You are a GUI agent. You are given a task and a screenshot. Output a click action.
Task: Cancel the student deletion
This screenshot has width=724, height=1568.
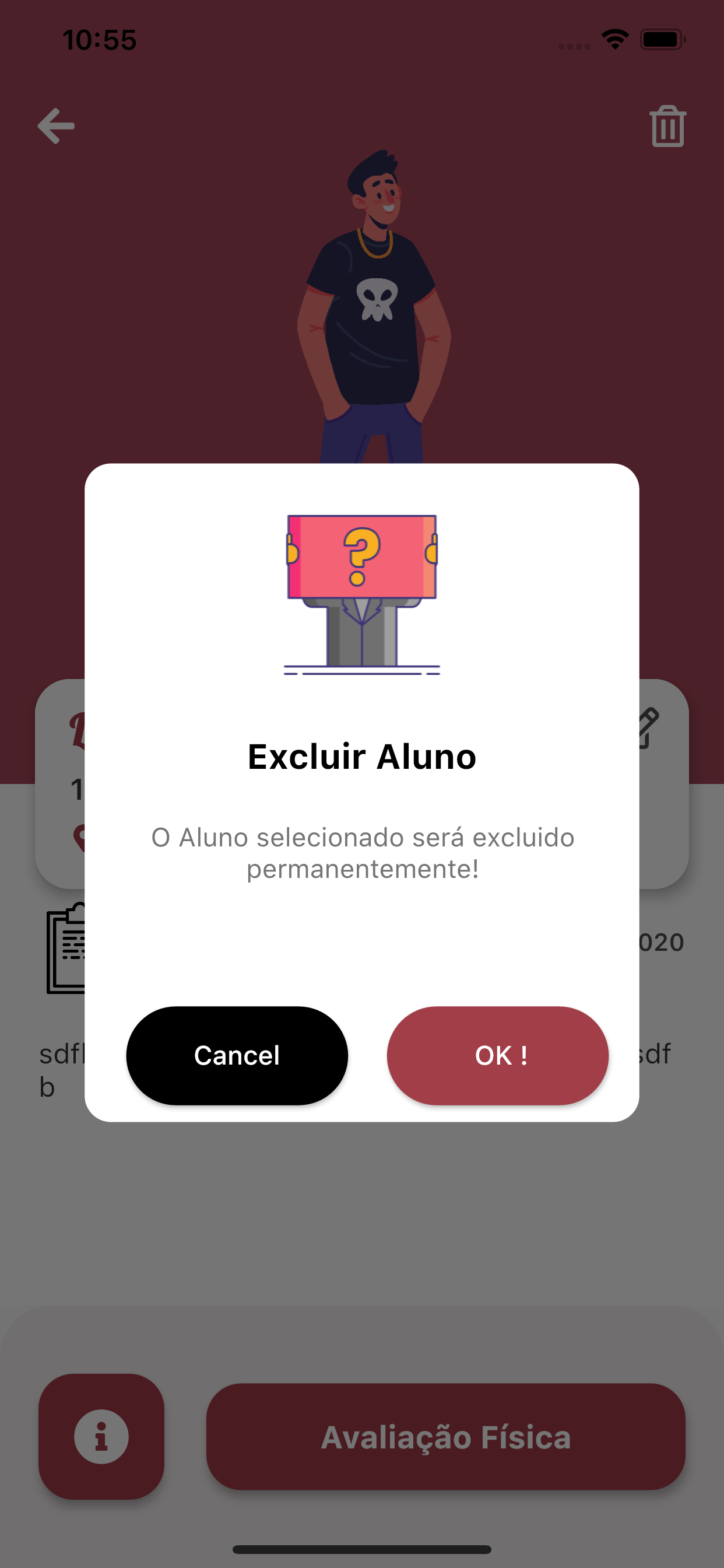point(237,1055)
